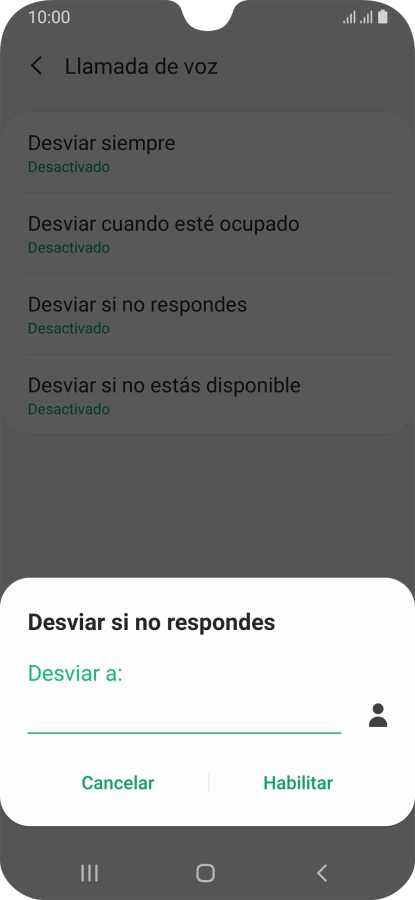
Task: Tap the Desviar a number field
Action: [x=184, y=715]
